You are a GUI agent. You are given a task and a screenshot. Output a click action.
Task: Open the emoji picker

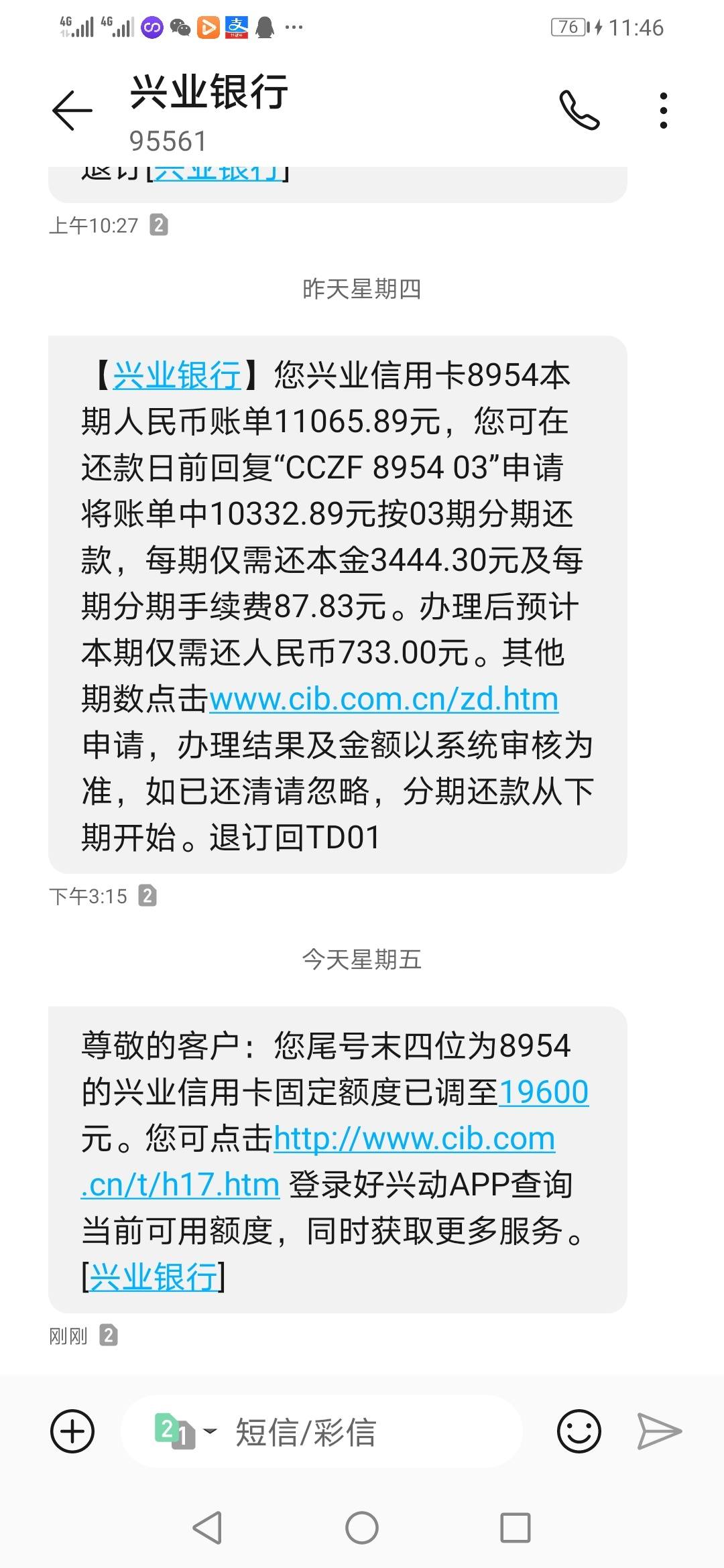[x=579, y=1431]
